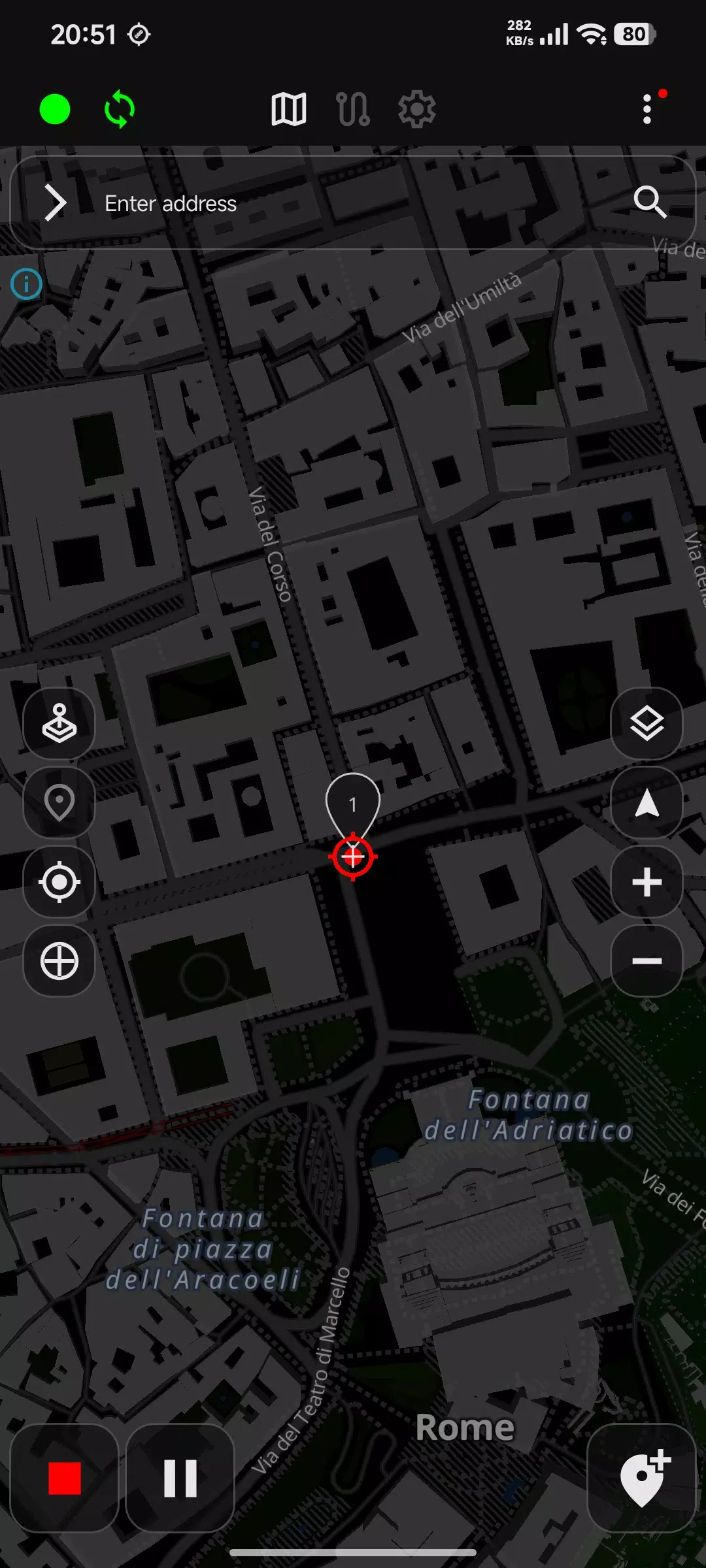Expand the address search side panel
Screen dimensions: 706x1568
(55, 203)
